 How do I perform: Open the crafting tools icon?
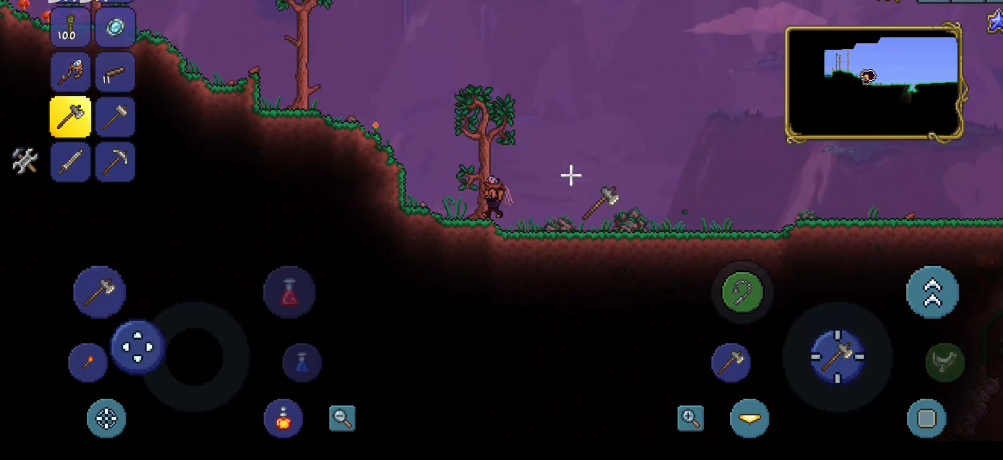point(24,161)
